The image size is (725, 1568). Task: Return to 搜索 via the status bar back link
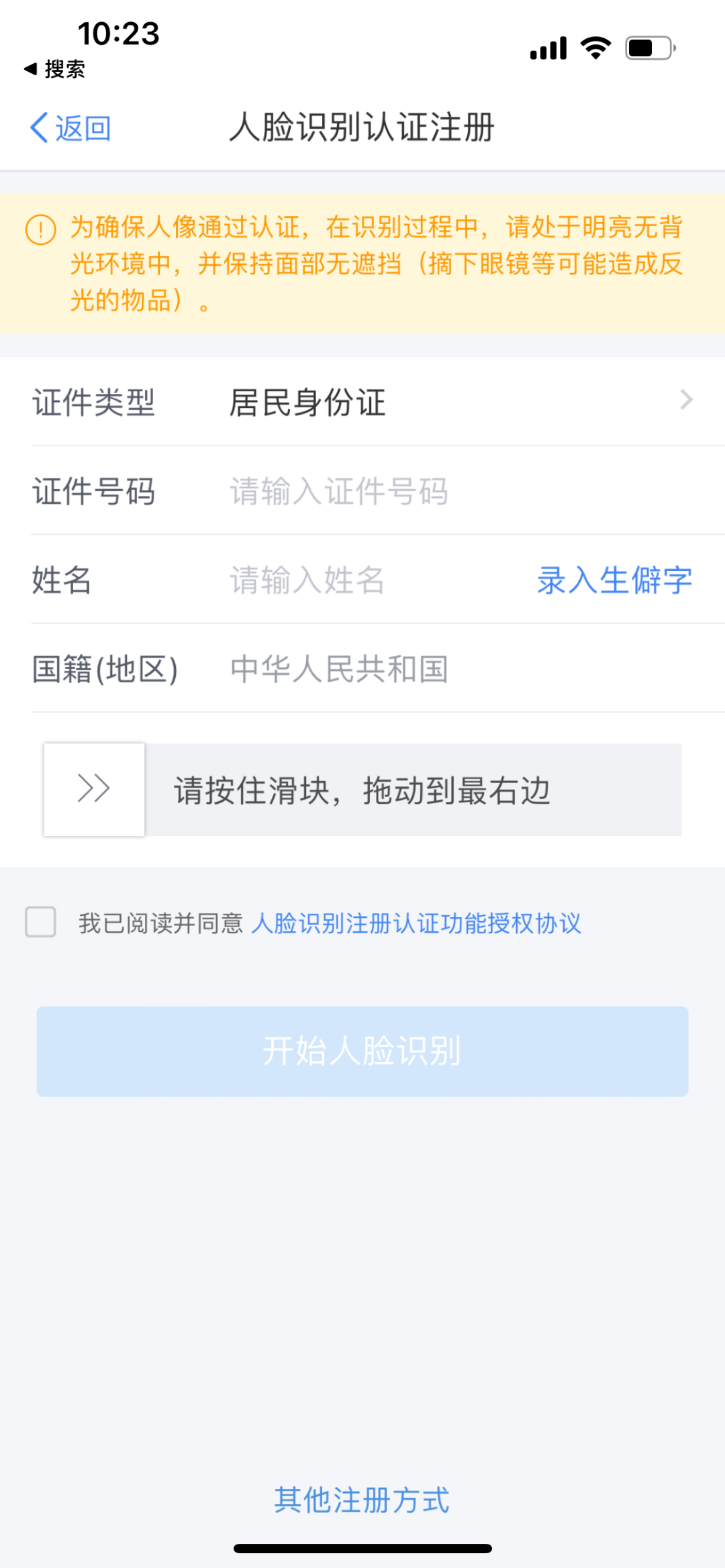click(x=55, y=68)
